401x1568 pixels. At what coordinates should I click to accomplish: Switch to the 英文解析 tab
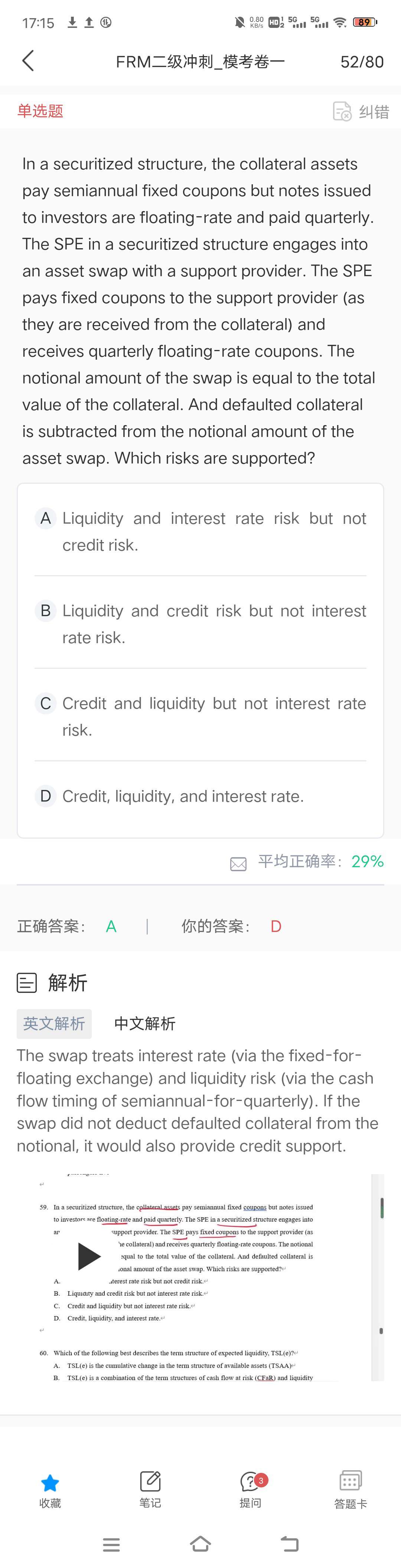point(54,1023)
